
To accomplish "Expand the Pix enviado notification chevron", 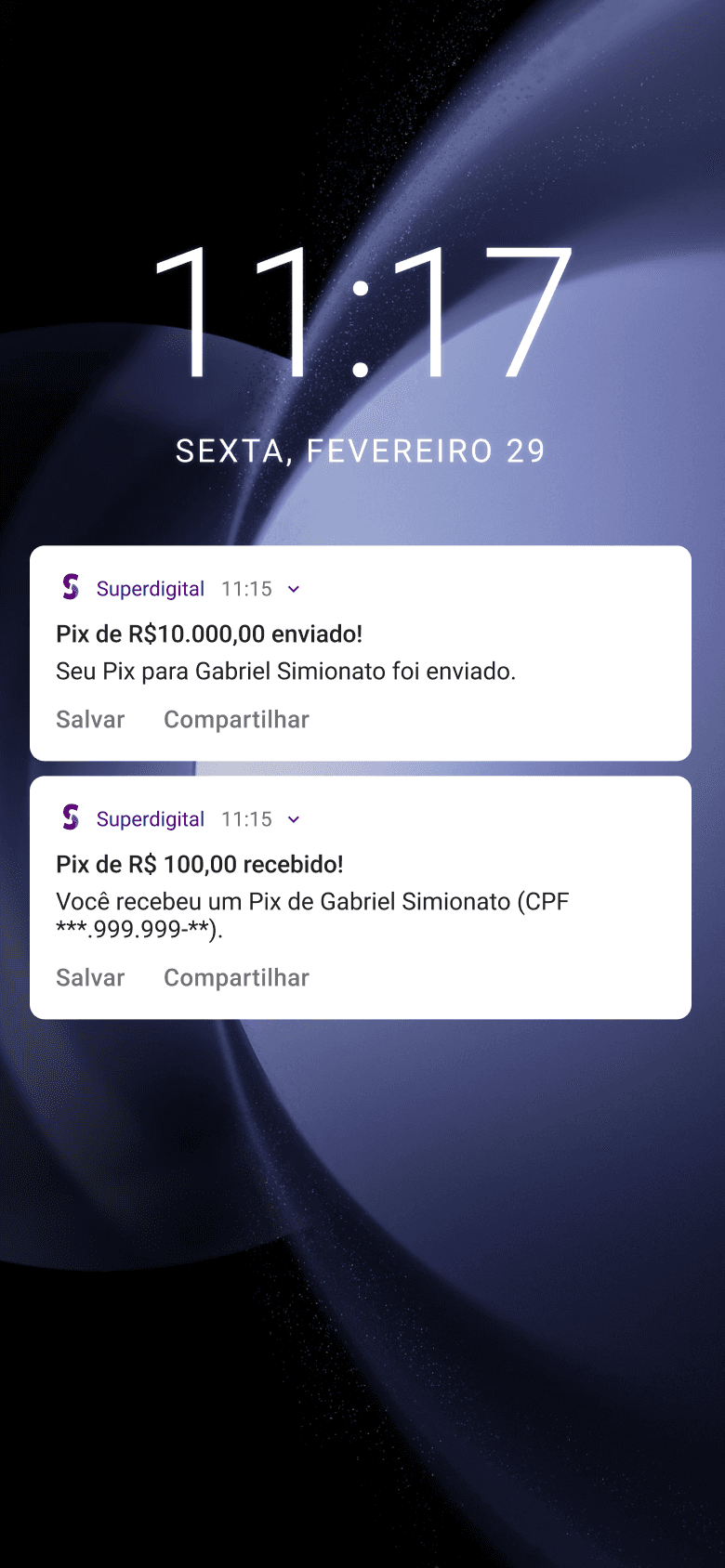I will tap(294, 589).
